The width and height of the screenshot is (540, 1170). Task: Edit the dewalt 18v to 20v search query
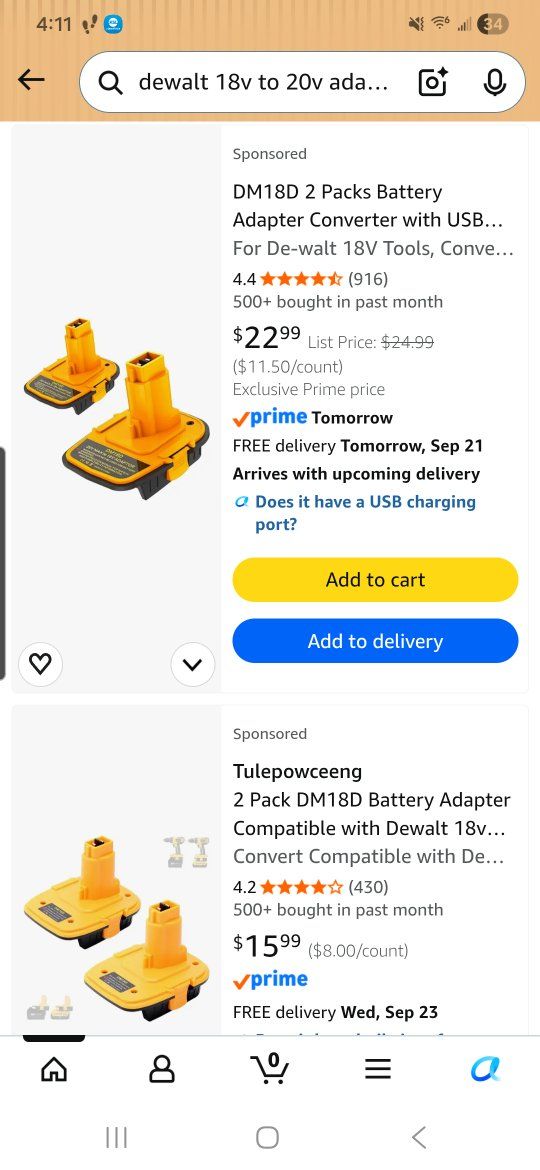pos(263,81)
